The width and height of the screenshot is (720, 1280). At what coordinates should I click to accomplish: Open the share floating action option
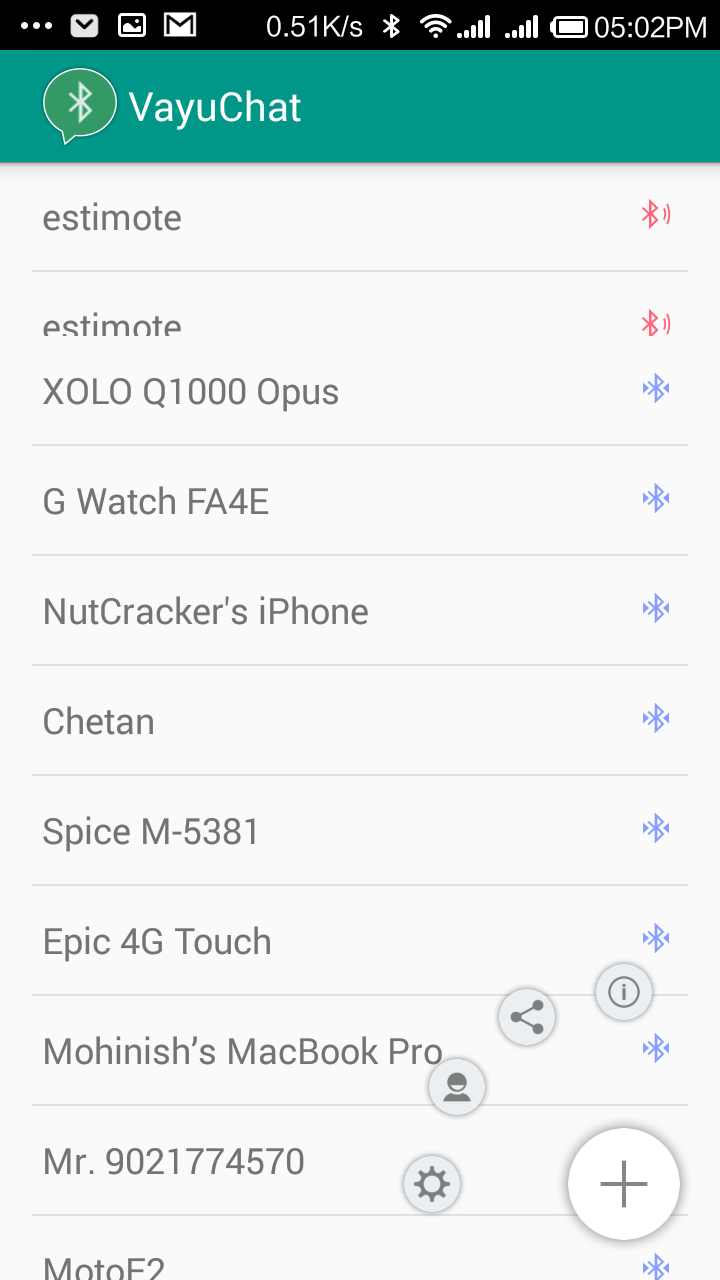click(x=527, y=1016)
